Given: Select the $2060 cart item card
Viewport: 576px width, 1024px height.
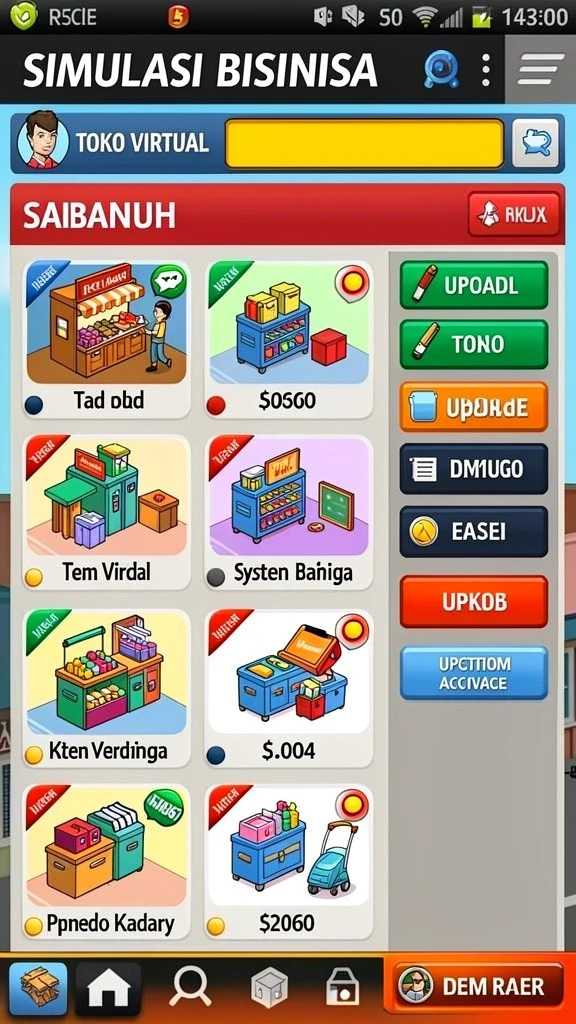Looking at the screenshot, I should pos(289,861).
